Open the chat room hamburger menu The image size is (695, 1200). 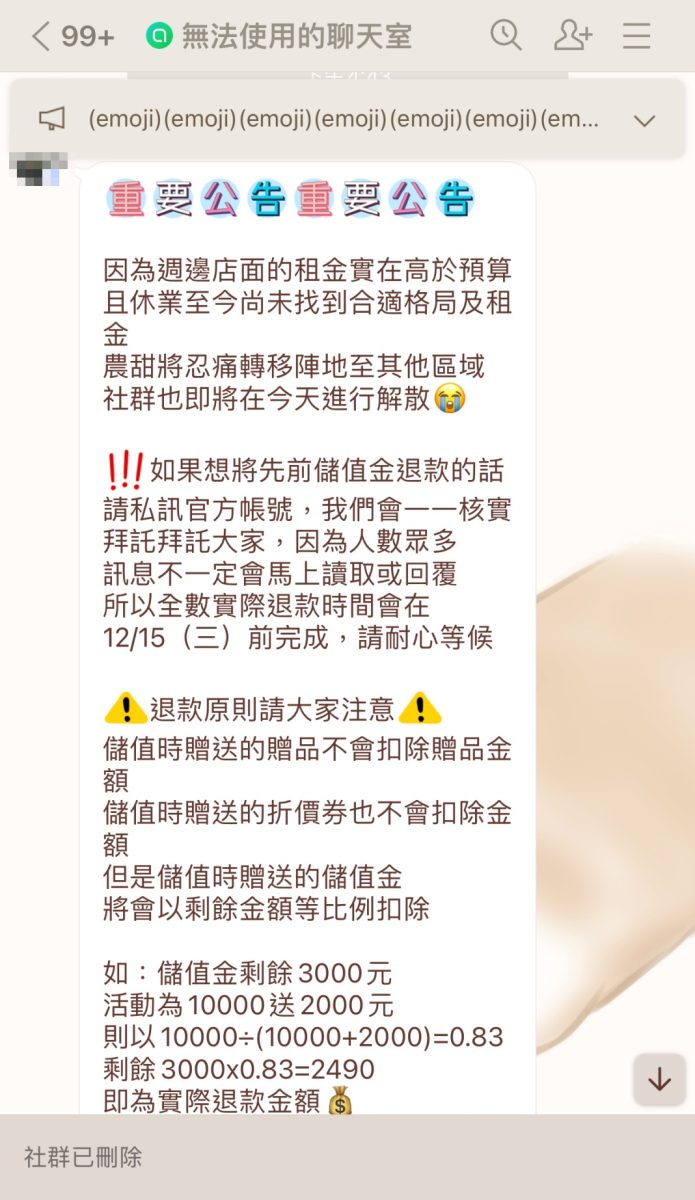(637, 36)
